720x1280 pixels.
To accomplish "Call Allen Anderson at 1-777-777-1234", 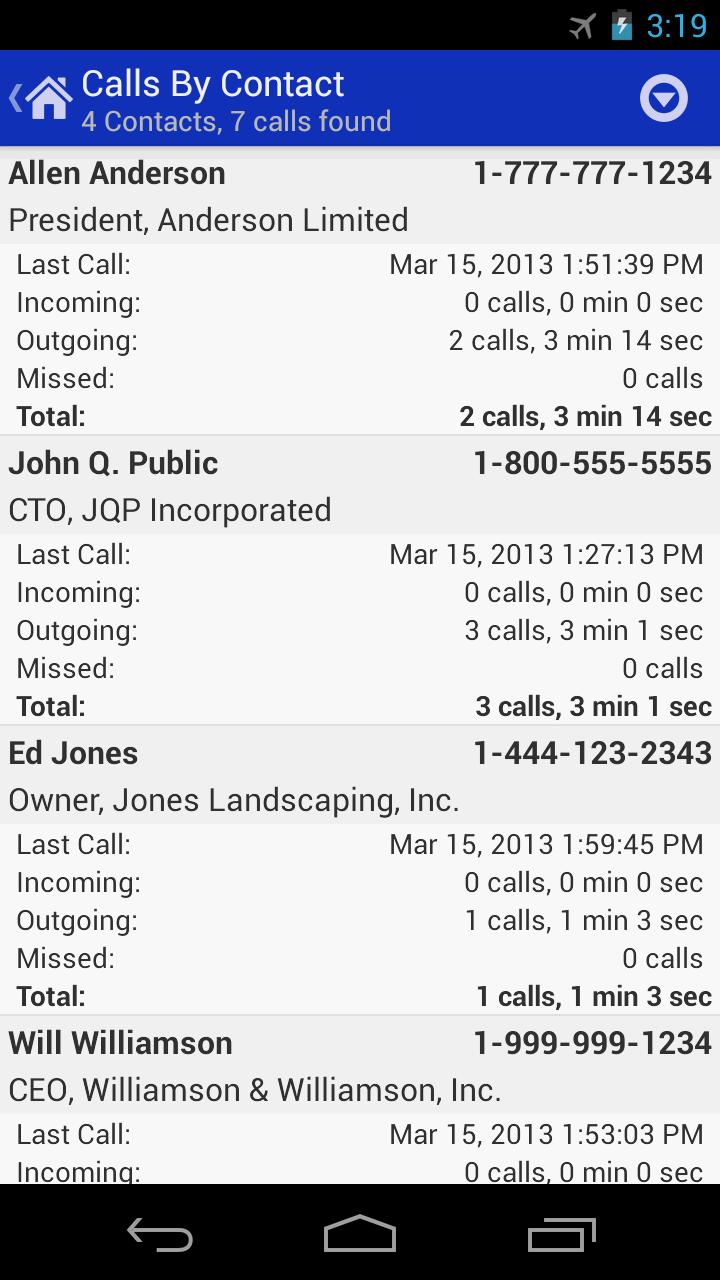I will (x=592, y=172).
